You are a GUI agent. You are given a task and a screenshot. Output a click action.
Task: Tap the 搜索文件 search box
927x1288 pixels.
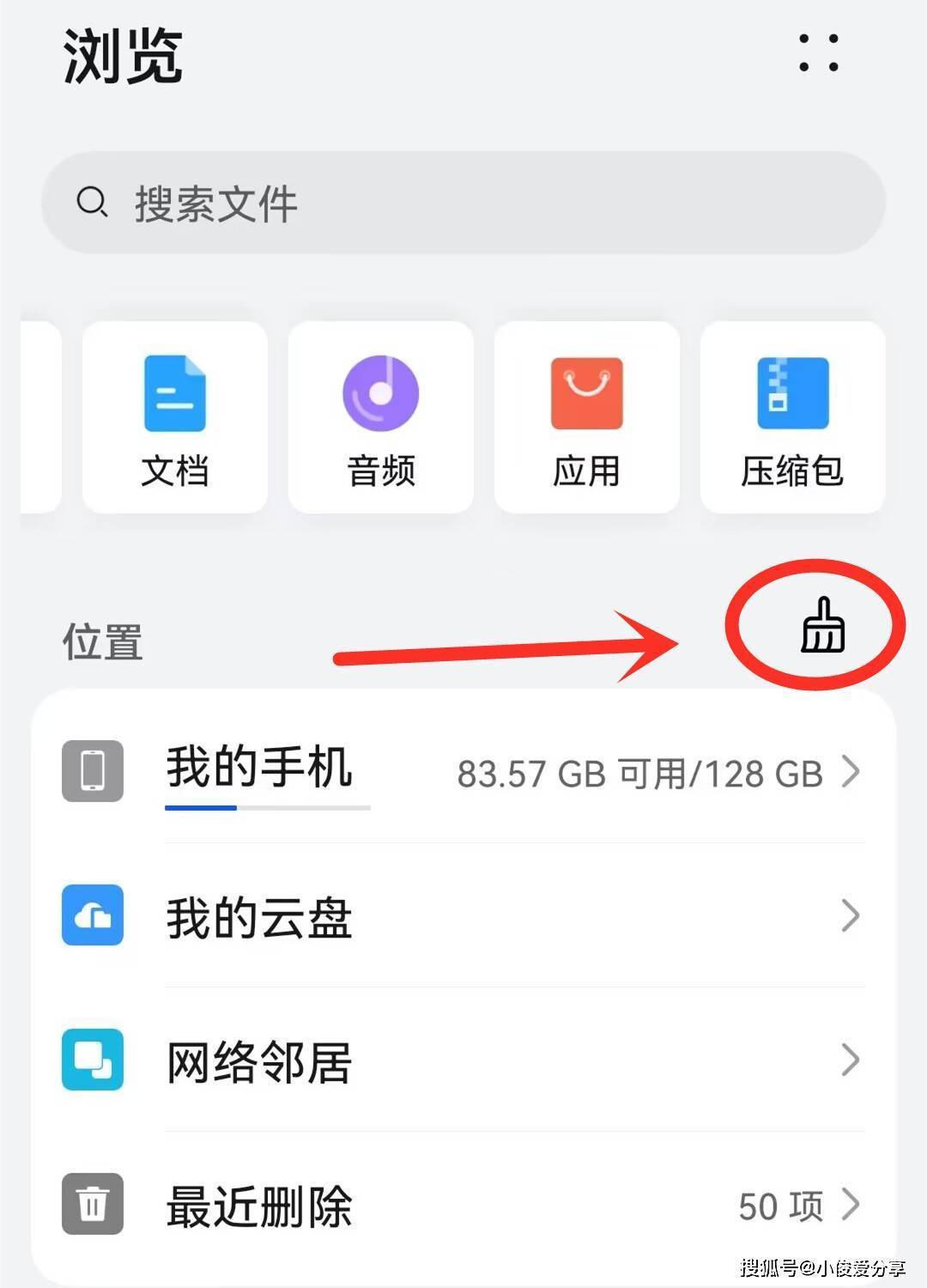[x=463, y=203]
